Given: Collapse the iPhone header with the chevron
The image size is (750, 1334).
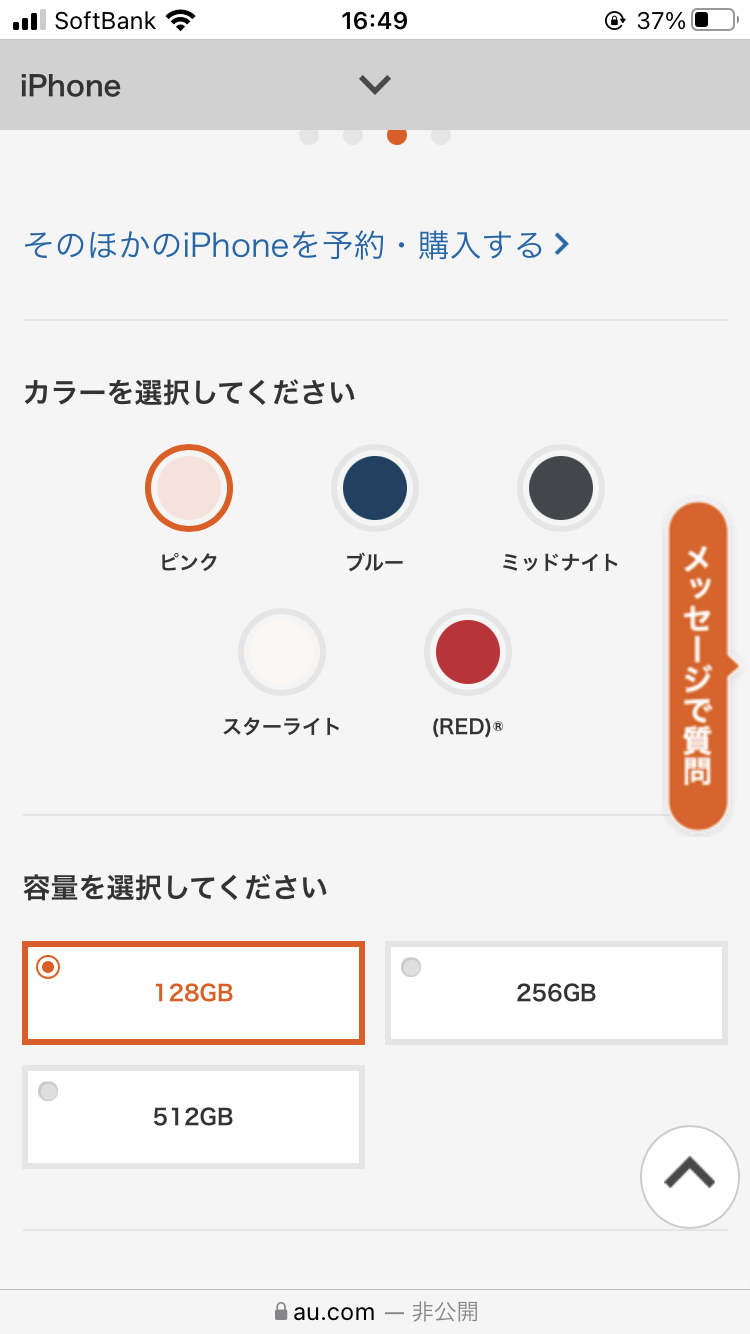Looking at the screenshot, I should (374, 85).
